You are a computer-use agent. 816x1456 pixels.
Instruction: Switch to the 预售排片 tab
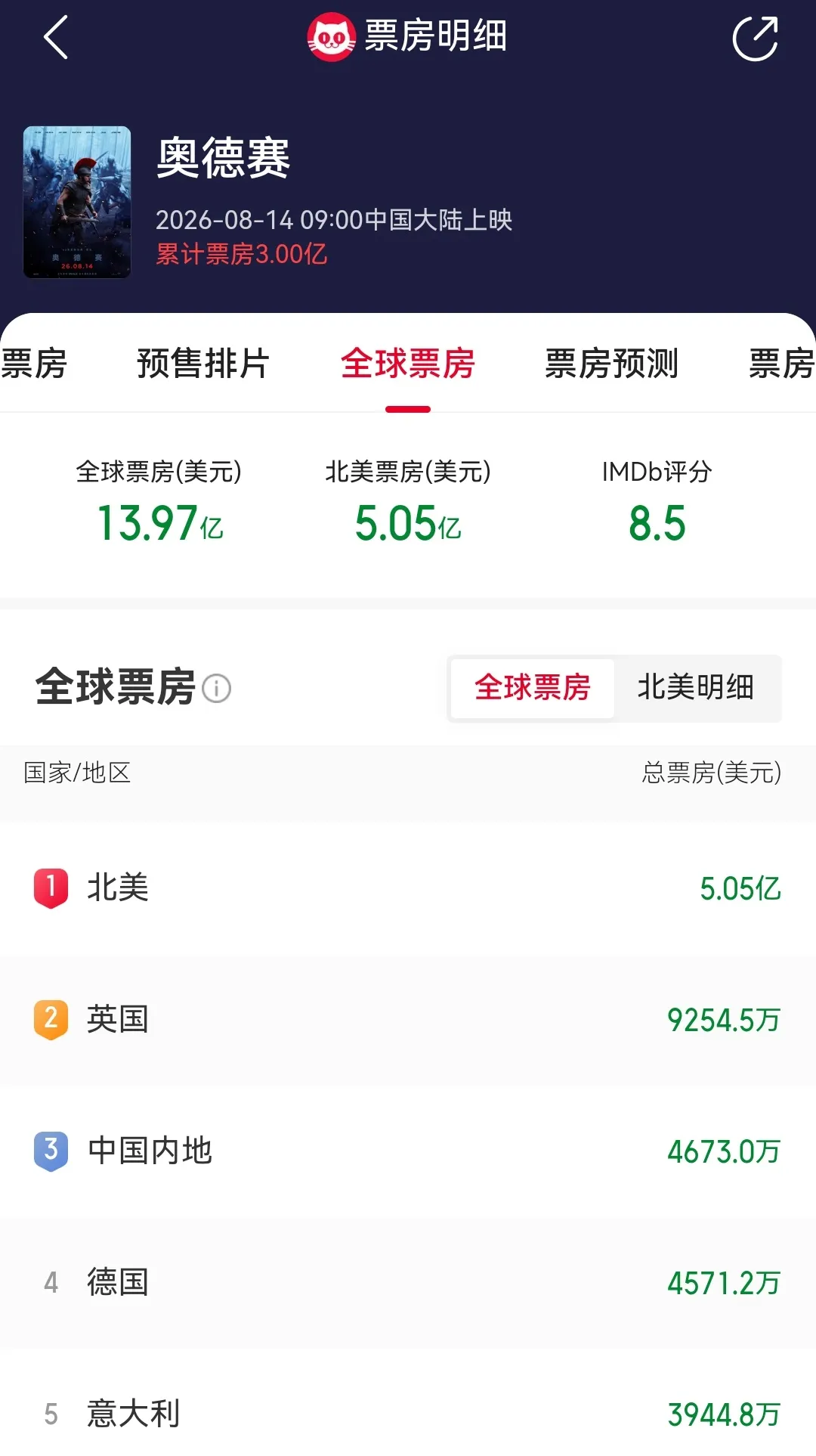[x=203, y=364]
